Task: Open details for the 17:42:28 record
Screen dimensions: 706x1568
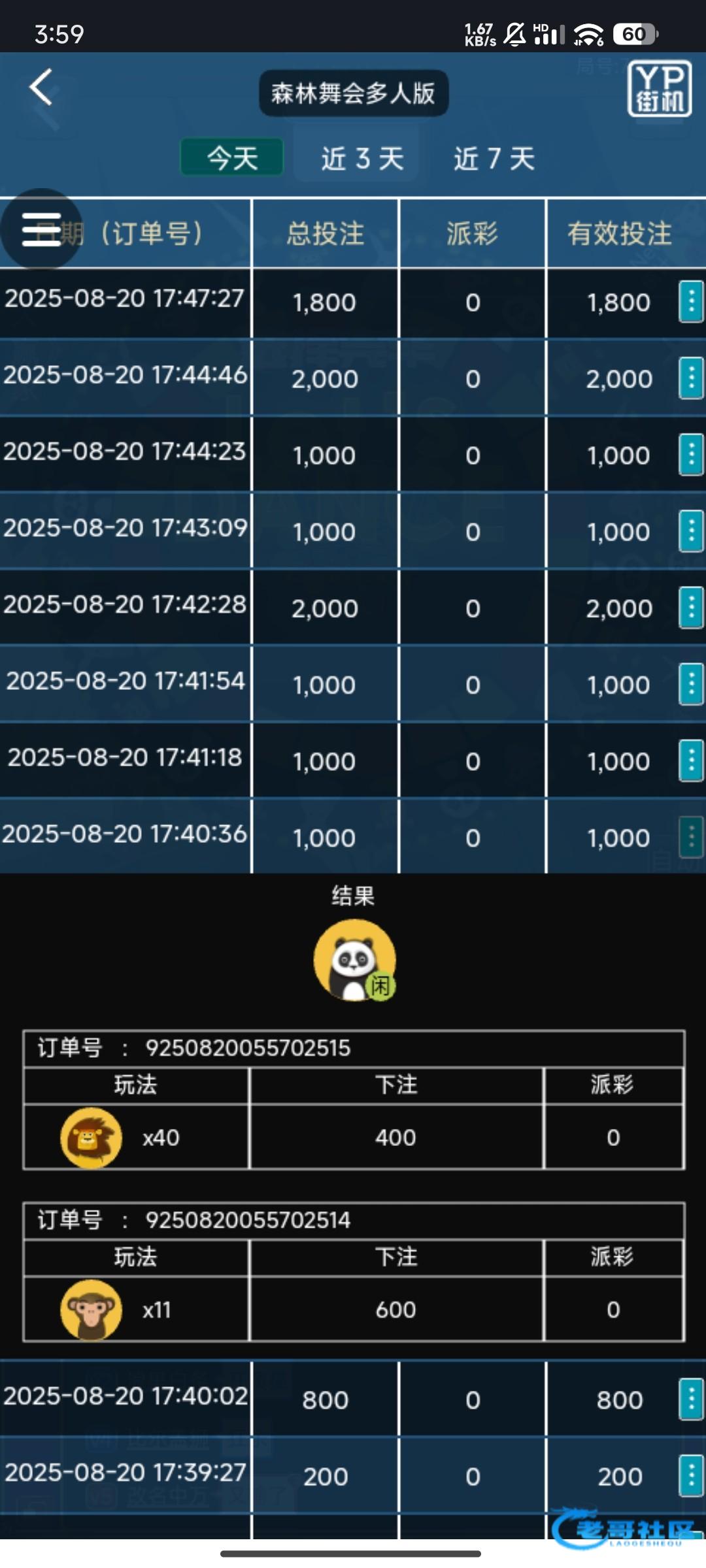Action: click(x=690, y=608)
